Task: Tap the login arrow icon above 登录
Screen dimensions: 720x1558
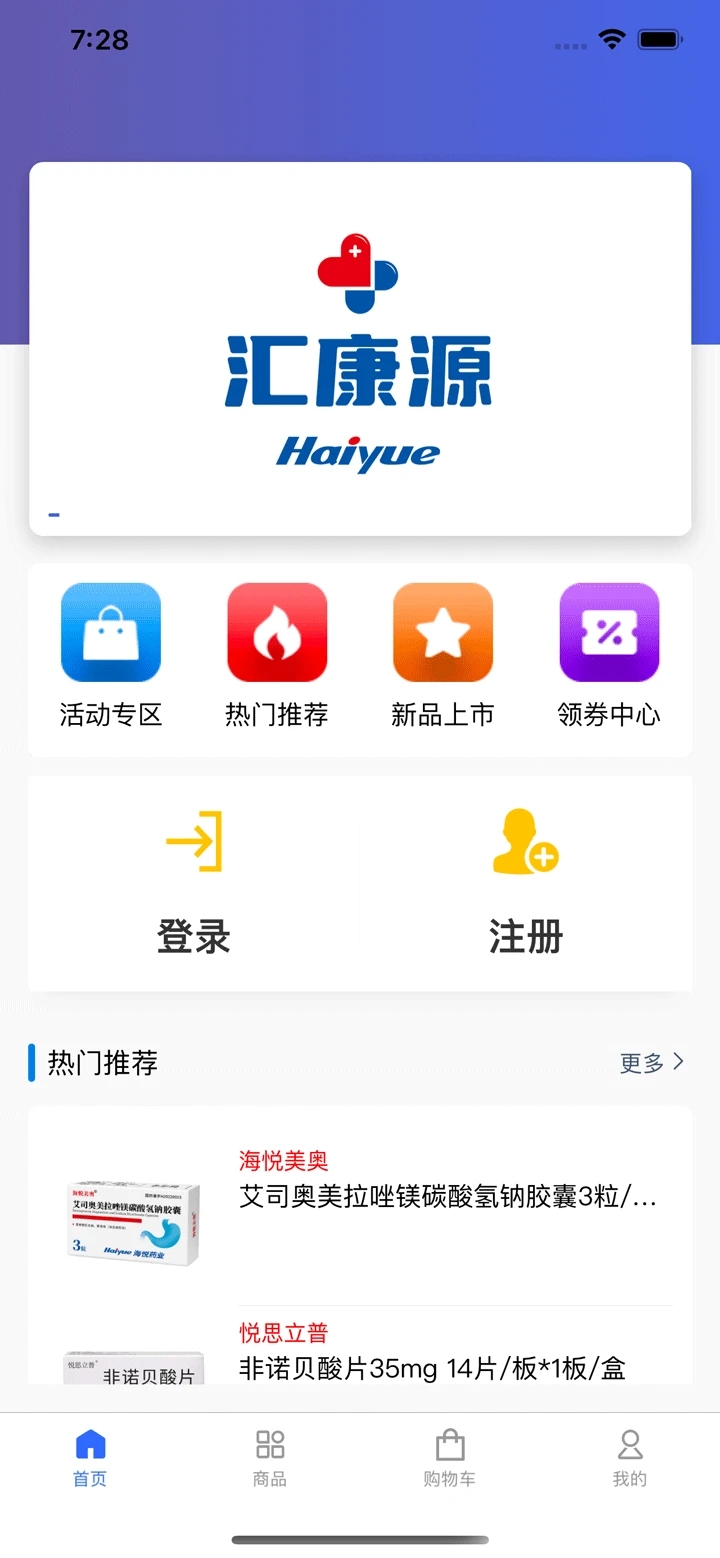Action: click(x=194, y=843)
